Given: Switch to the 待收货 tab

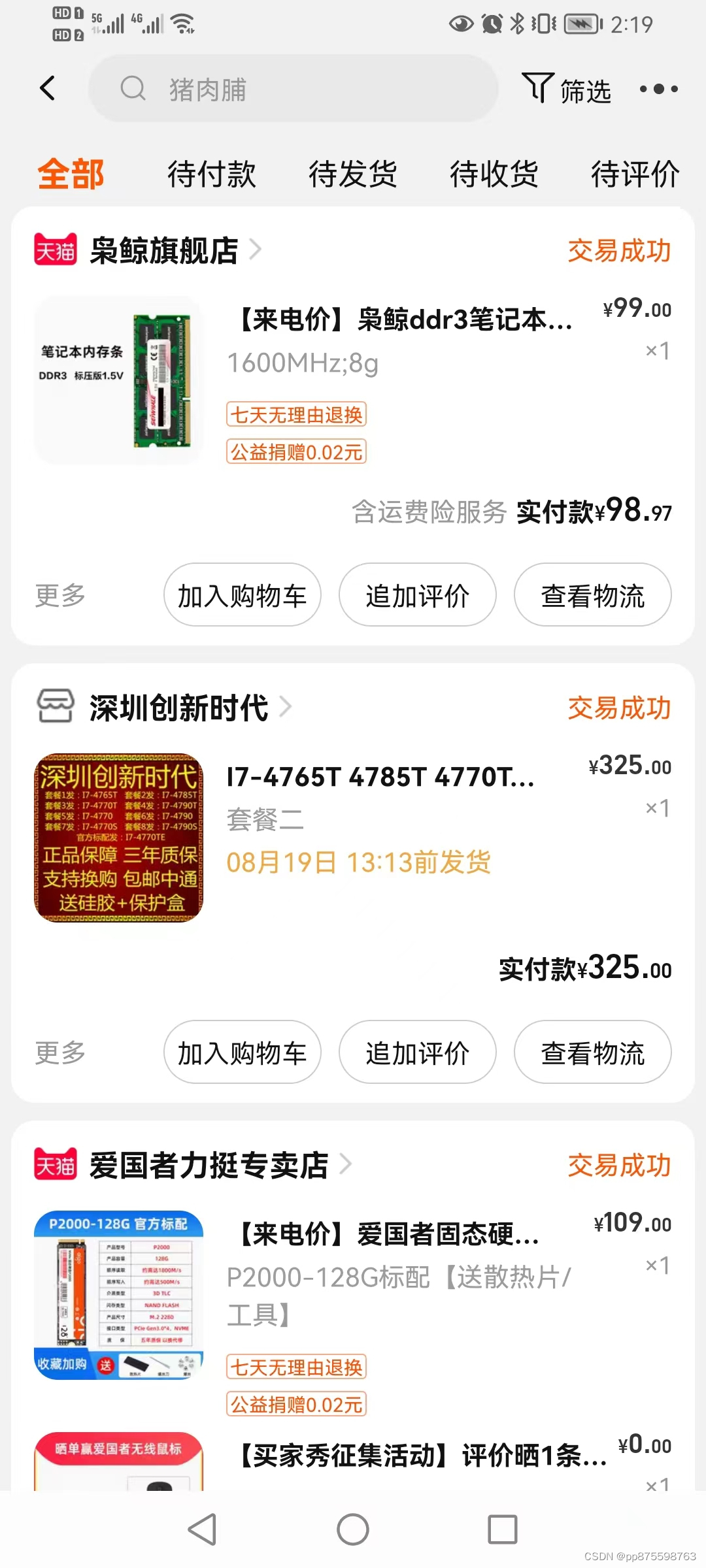Looking at the screenshot, I should tap(494, 174).
